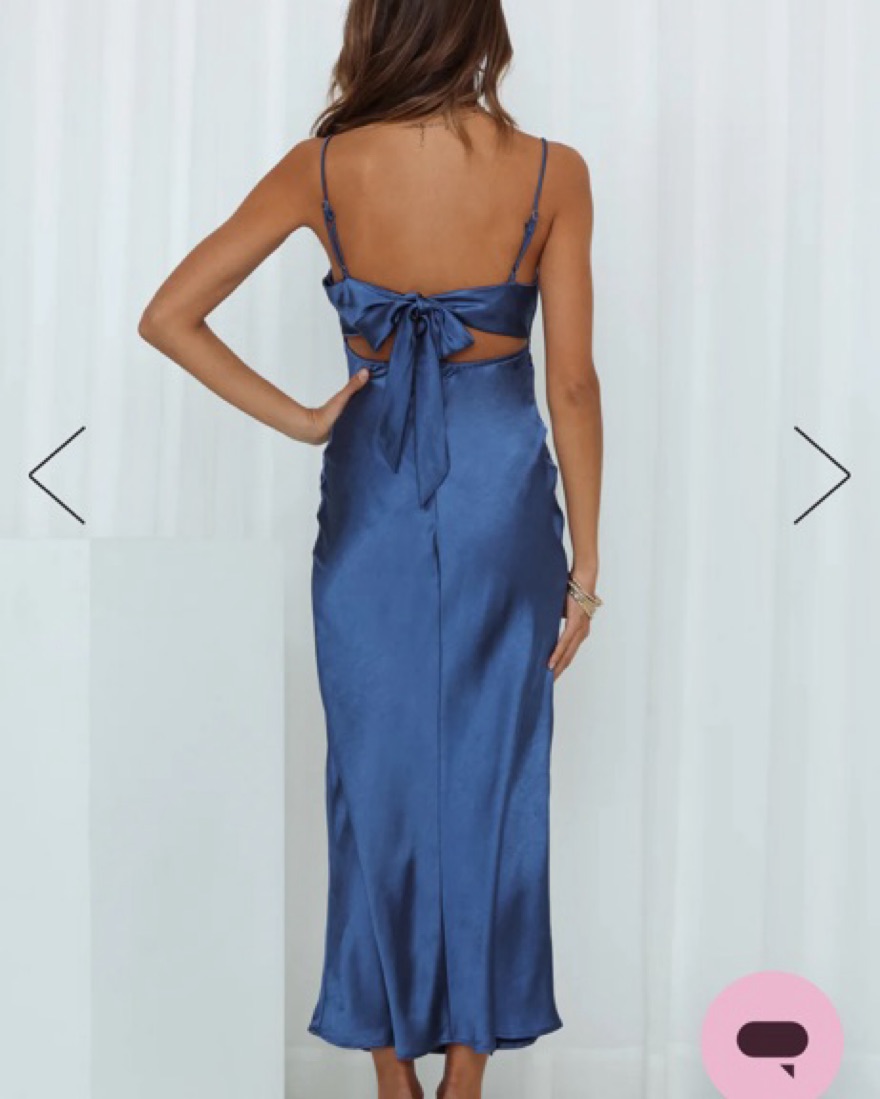Show the next product photo
Image resolution: width=880 pixels, height=1099 pixels.
point(821,475)
